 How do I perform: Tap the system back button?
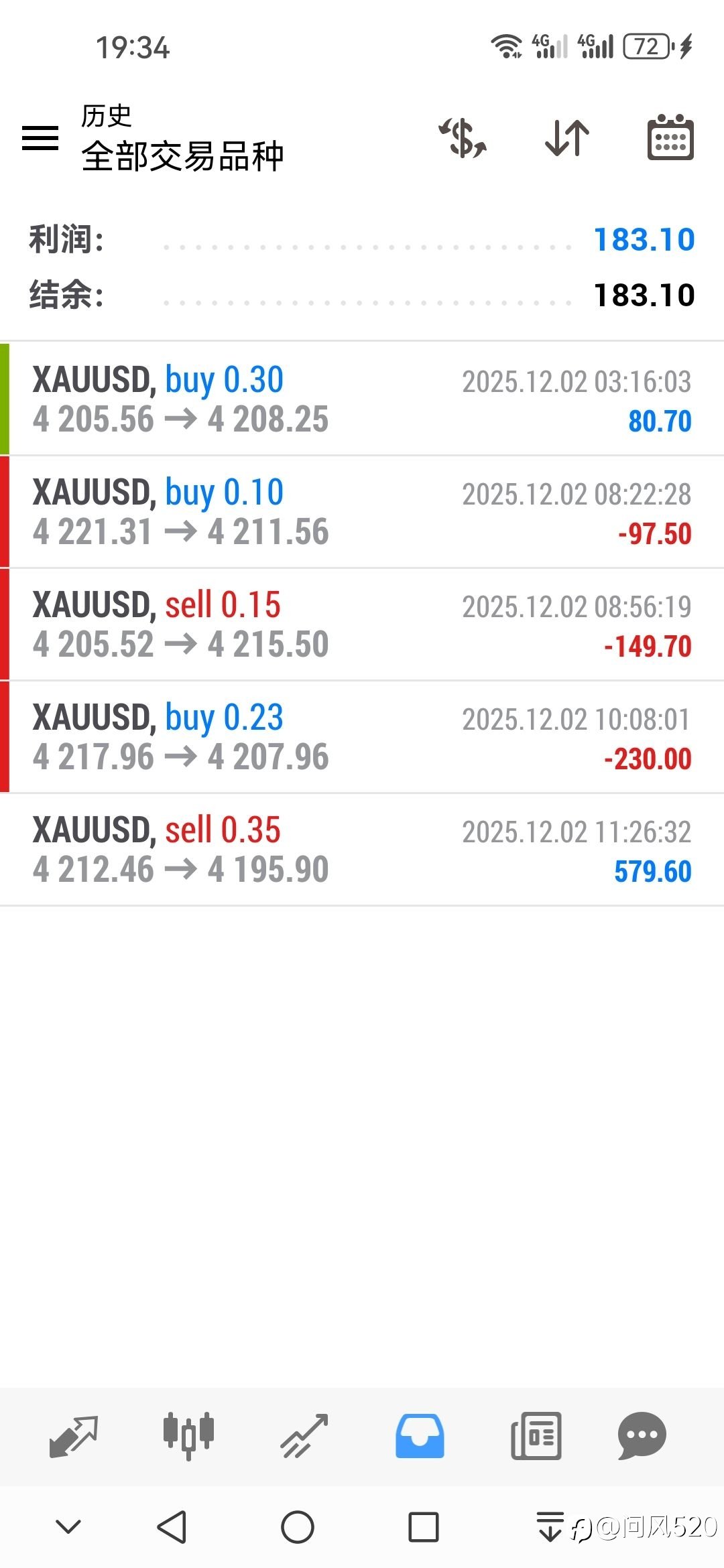tap(172, 1528)
